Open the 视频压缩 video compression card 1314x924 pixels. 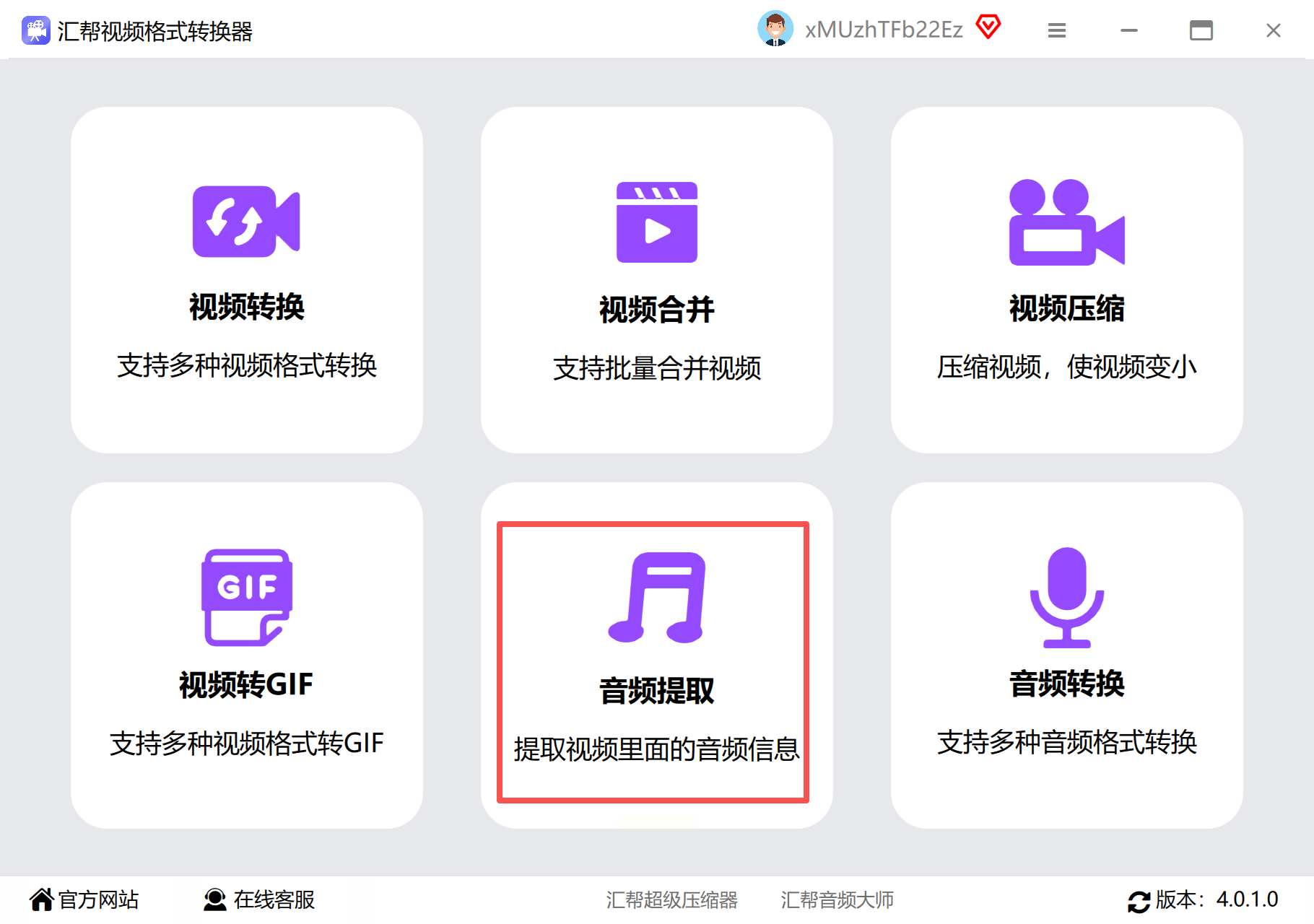1066,280
